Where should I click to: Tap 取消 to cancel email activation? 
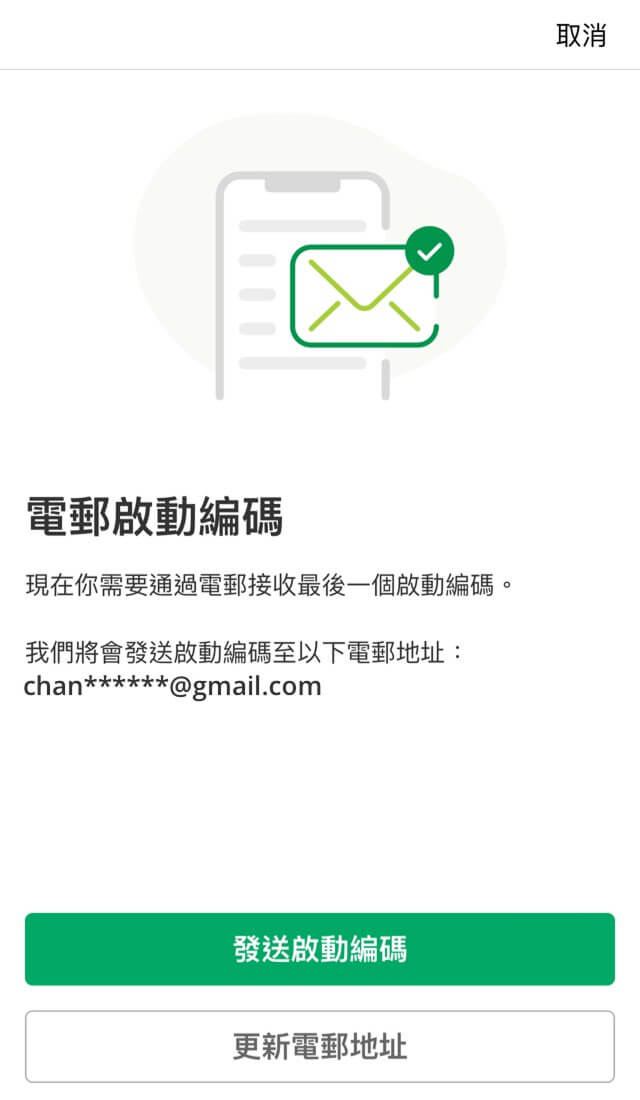point(581,35)
